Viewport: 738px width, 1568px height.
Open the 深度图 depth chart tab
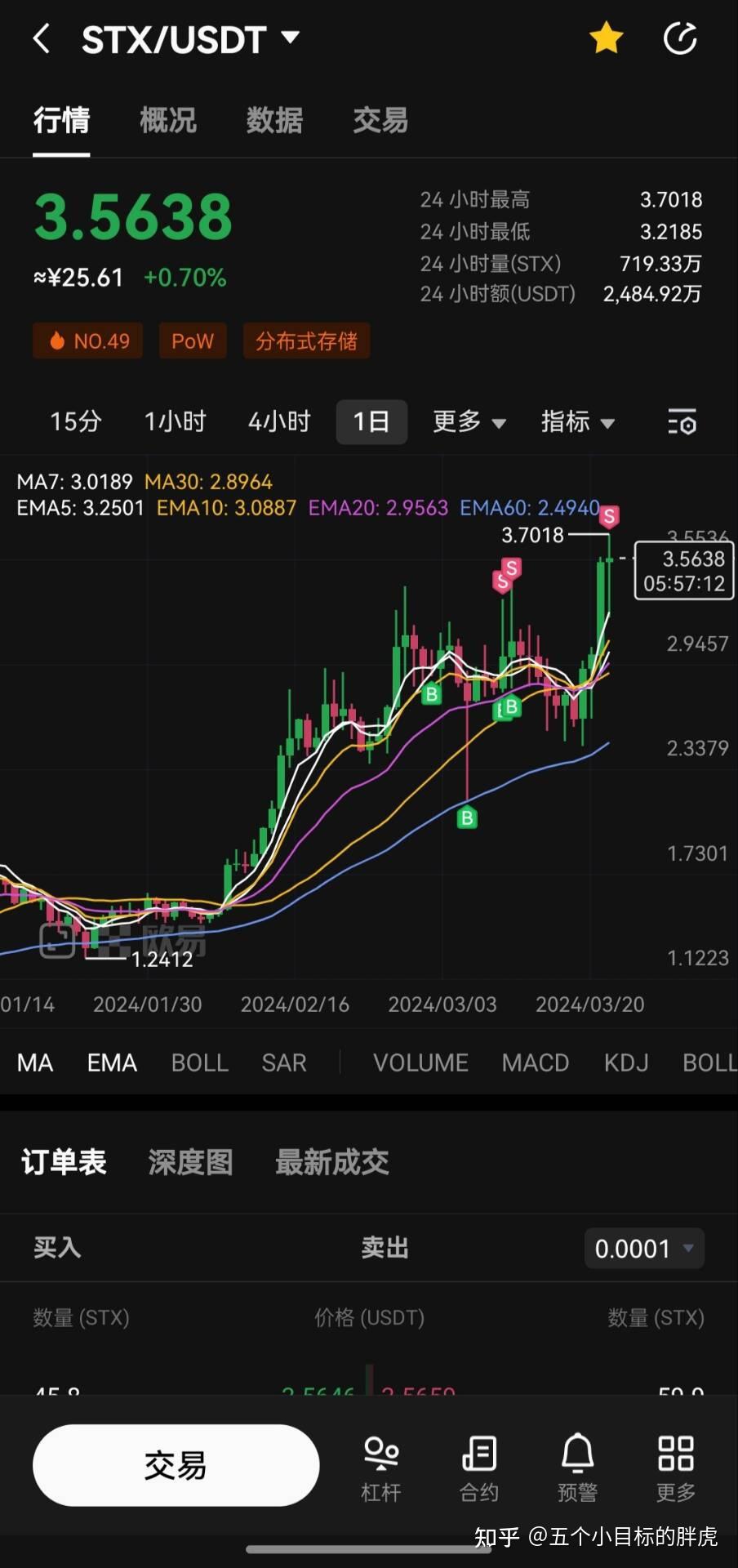pos(190,1162)
